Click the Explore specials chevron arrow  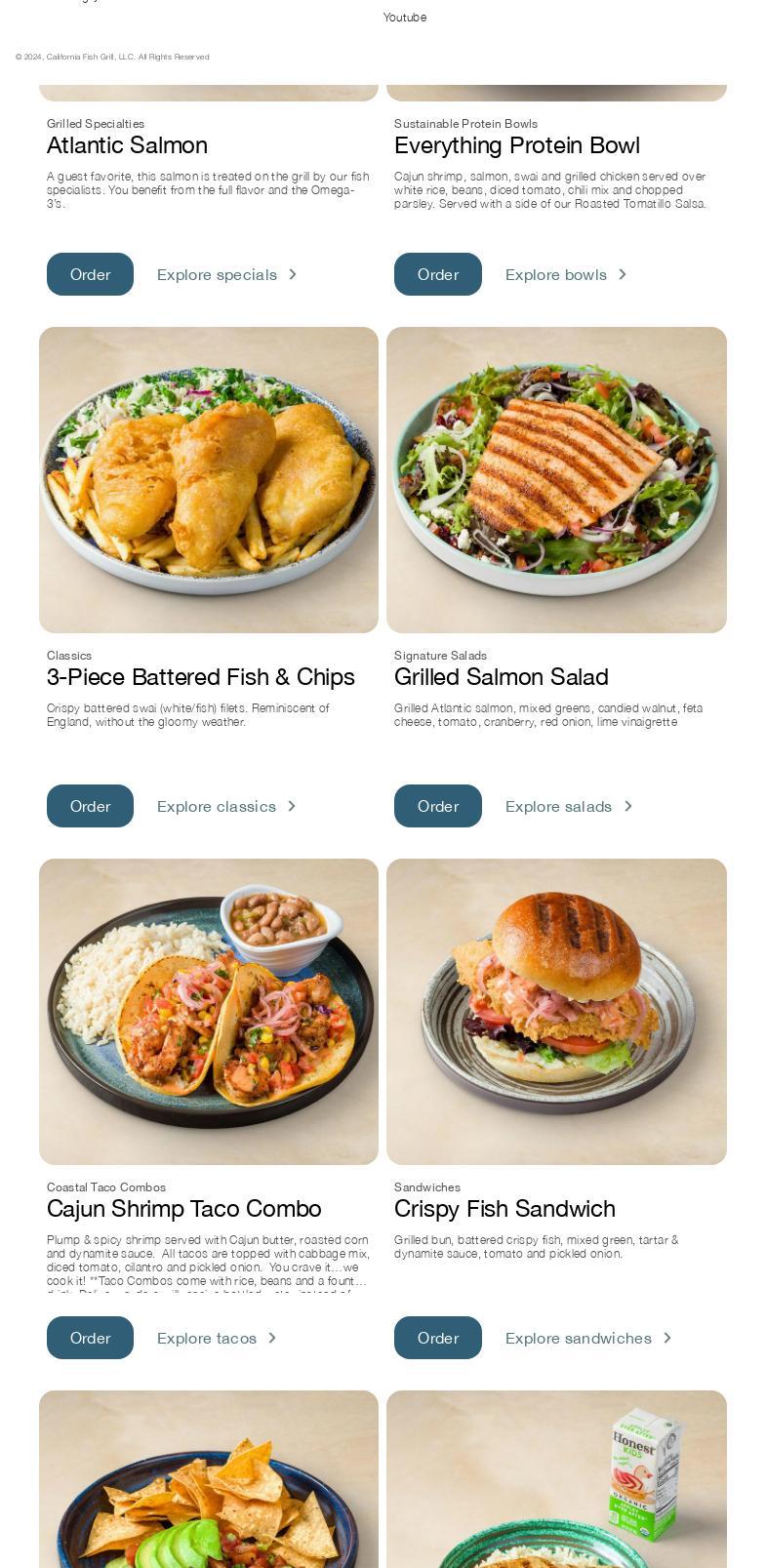[293, 274]
